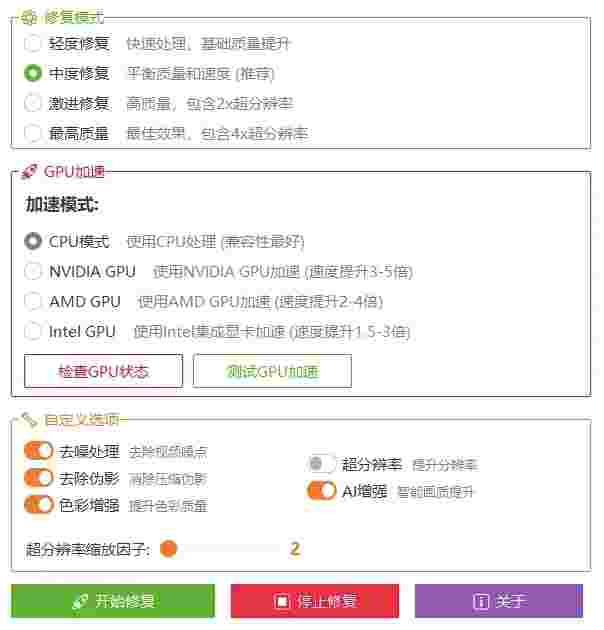Screen dimensions: 604x630
Task: Pick the 最高质量 repair mode
Action: pyautogui.click(x=33, y=133)
